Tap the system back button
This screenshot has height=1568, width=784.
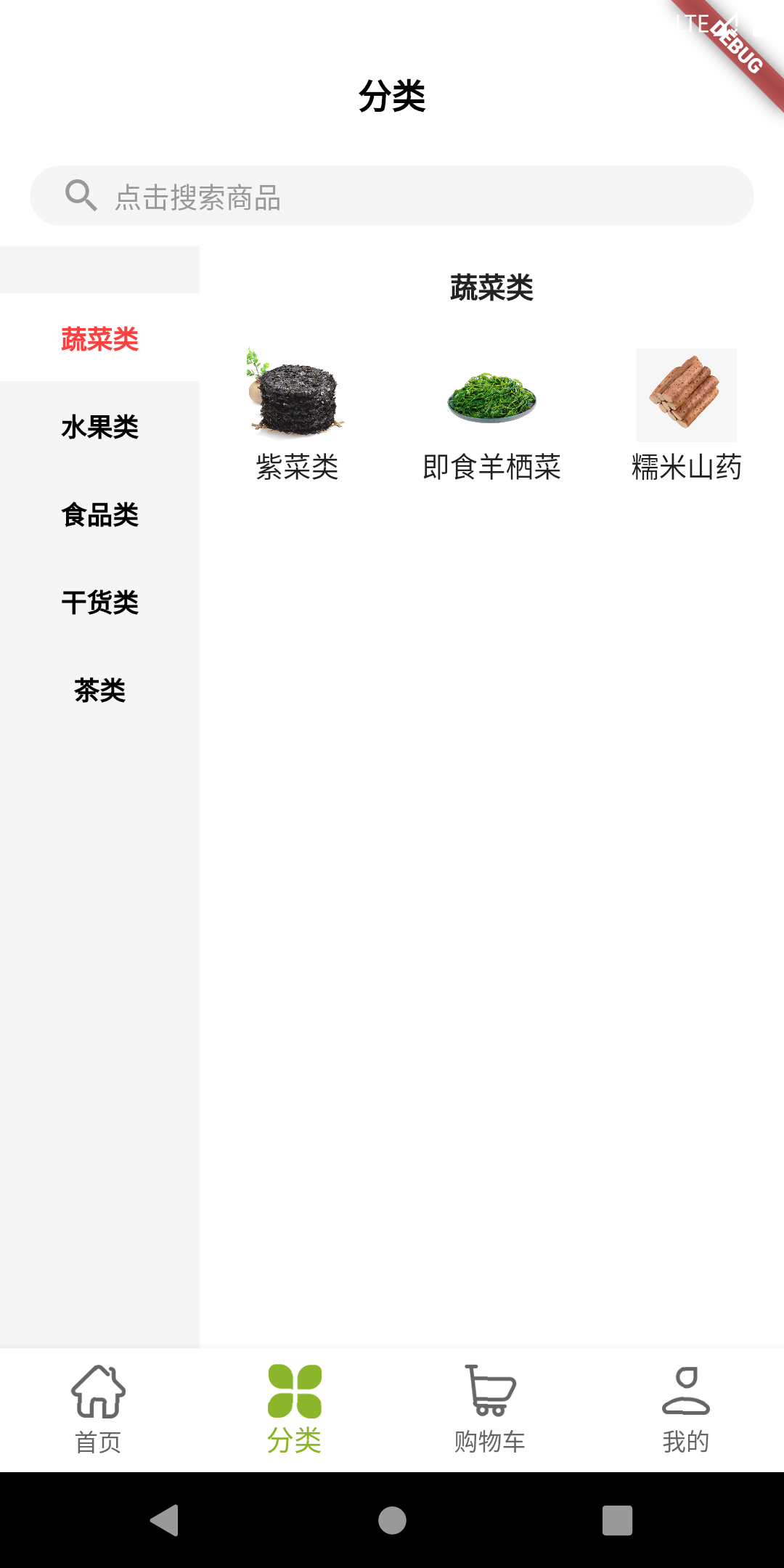click(165, 1520)
